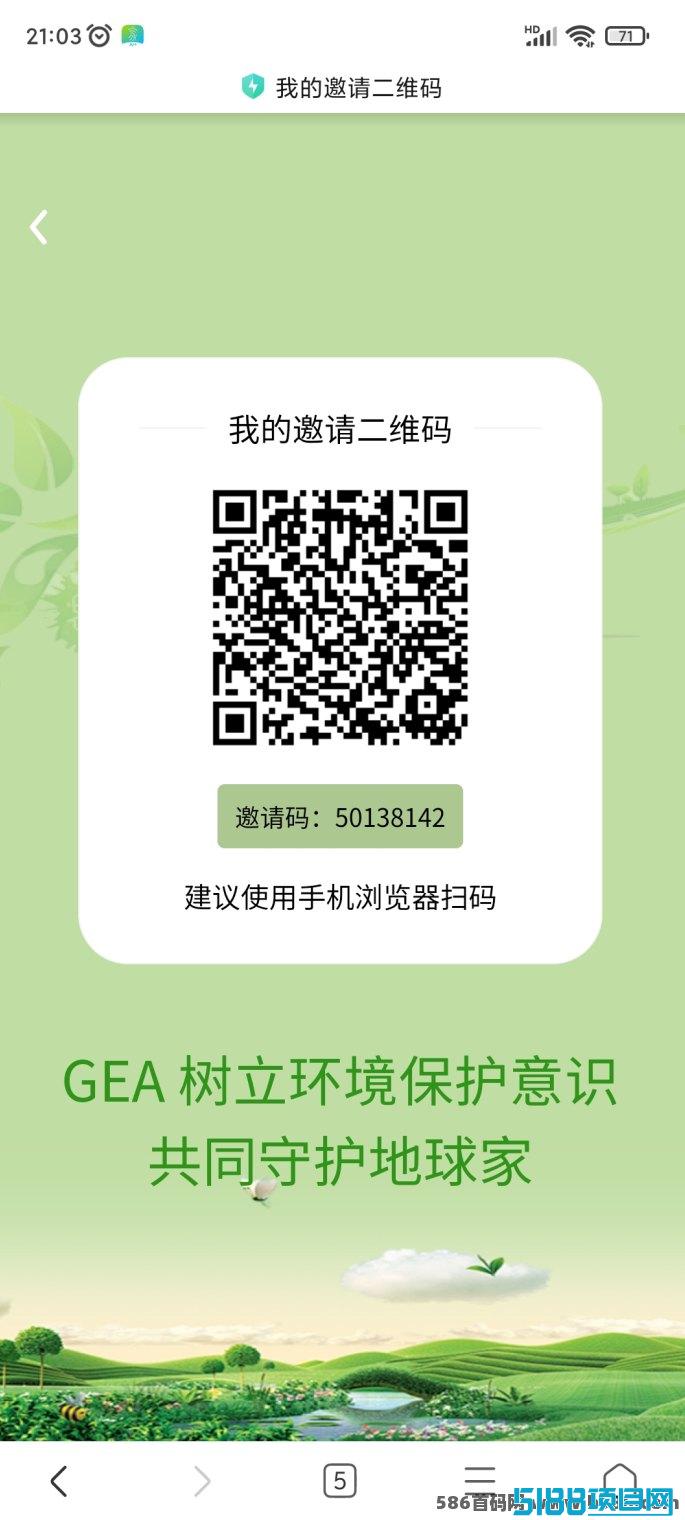Tap the browser's forward arrow
The width and height of the screenshot is (685, 1520).
pos(201,1481)
